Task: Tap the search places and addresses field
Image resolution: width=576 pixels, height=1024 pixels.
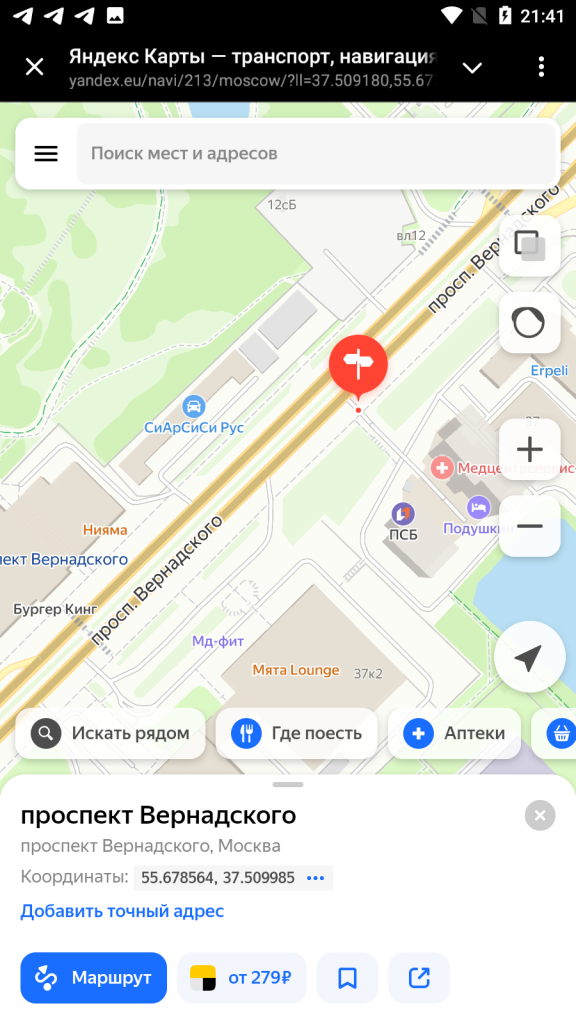Action: coord(316,154)
